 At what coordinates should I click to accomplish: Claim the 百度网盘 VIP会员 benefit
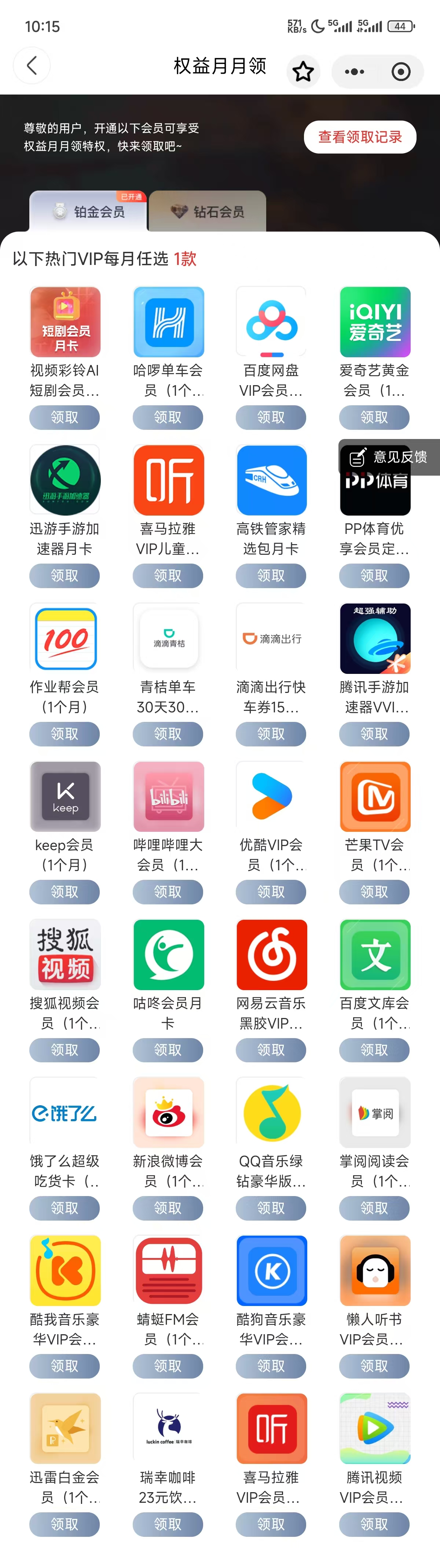point(271,418)
